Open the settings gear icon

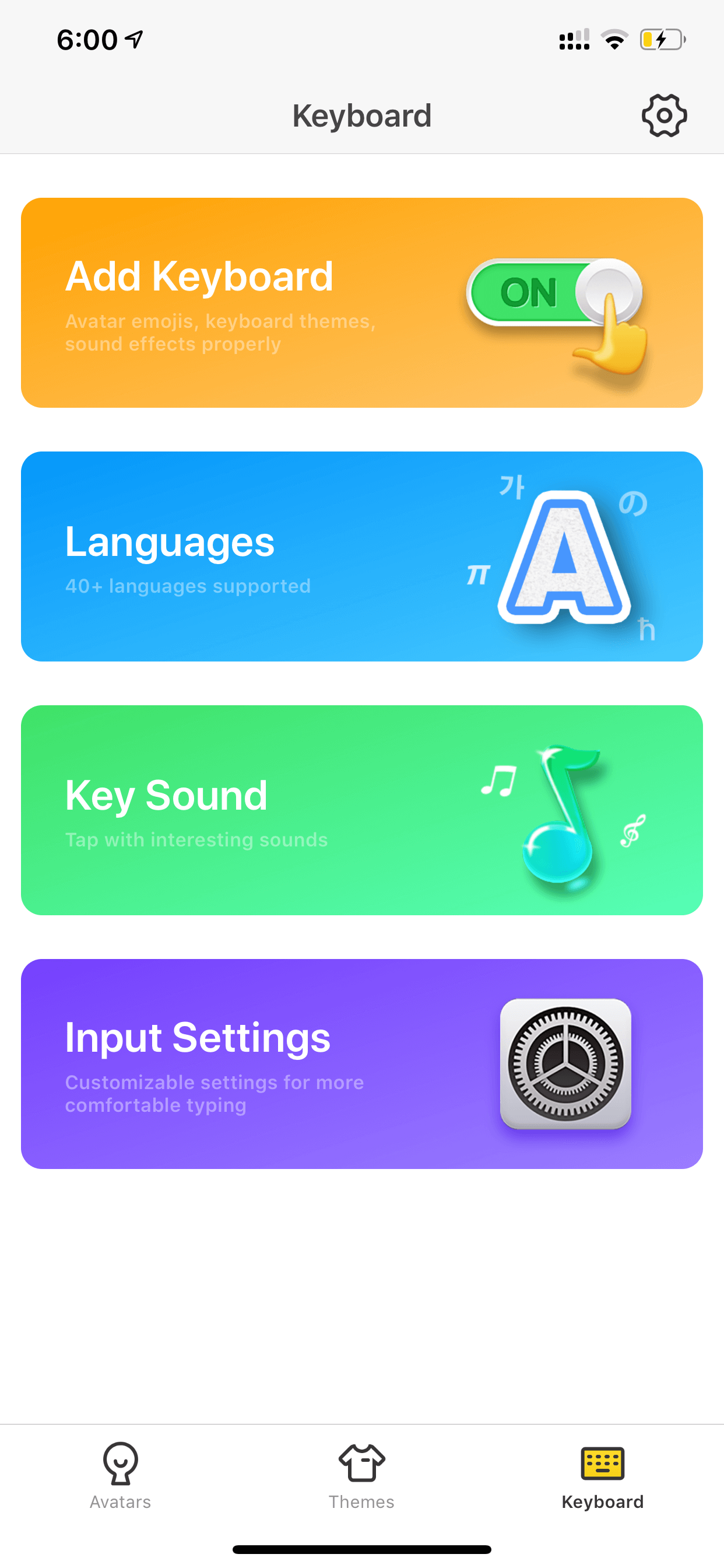664,116
